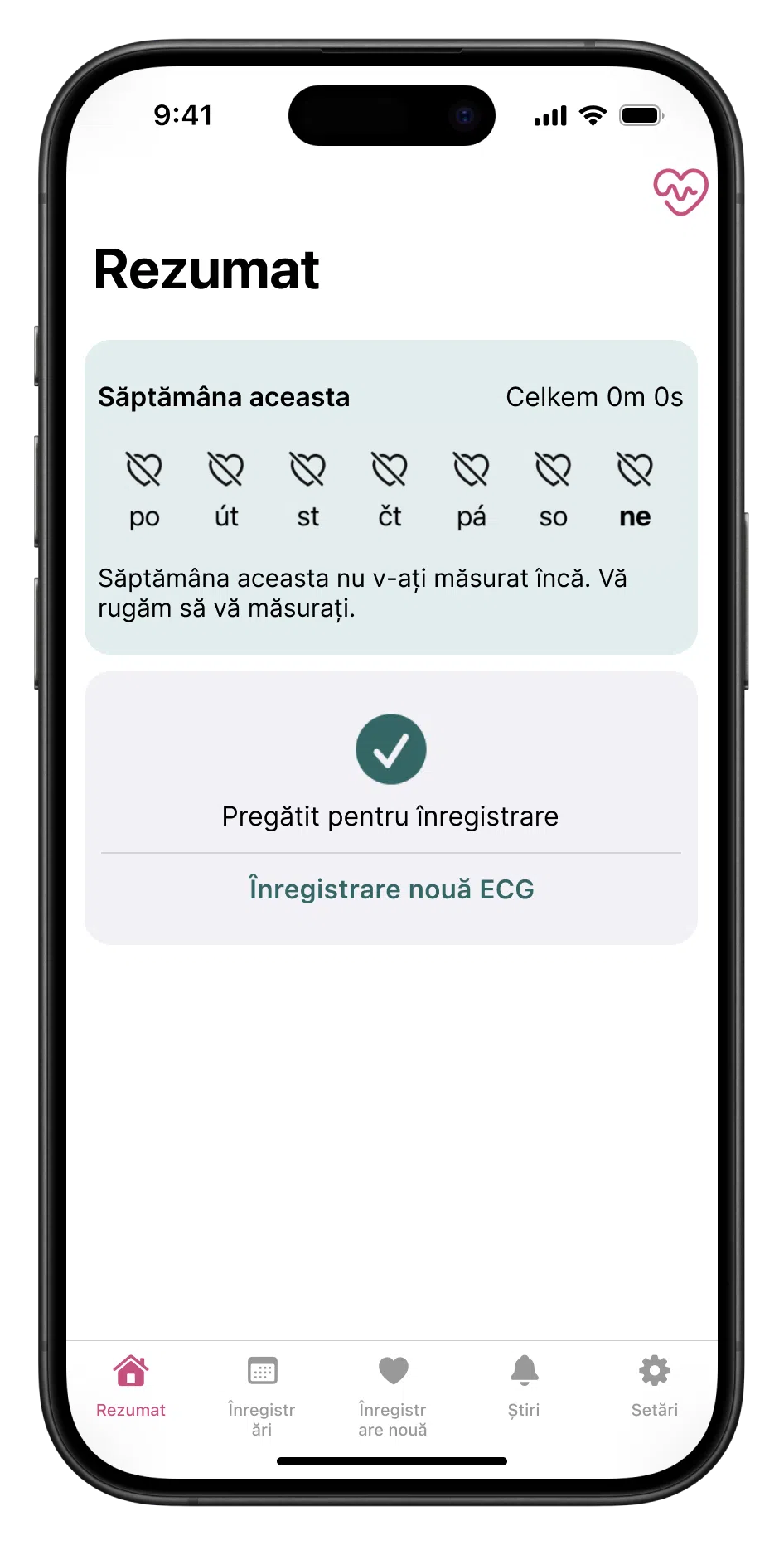Screen dimensions: 784x1545
Task: Start Înregistrare nouă ECG
Action: pyautogui.click(x=391, y=889)
